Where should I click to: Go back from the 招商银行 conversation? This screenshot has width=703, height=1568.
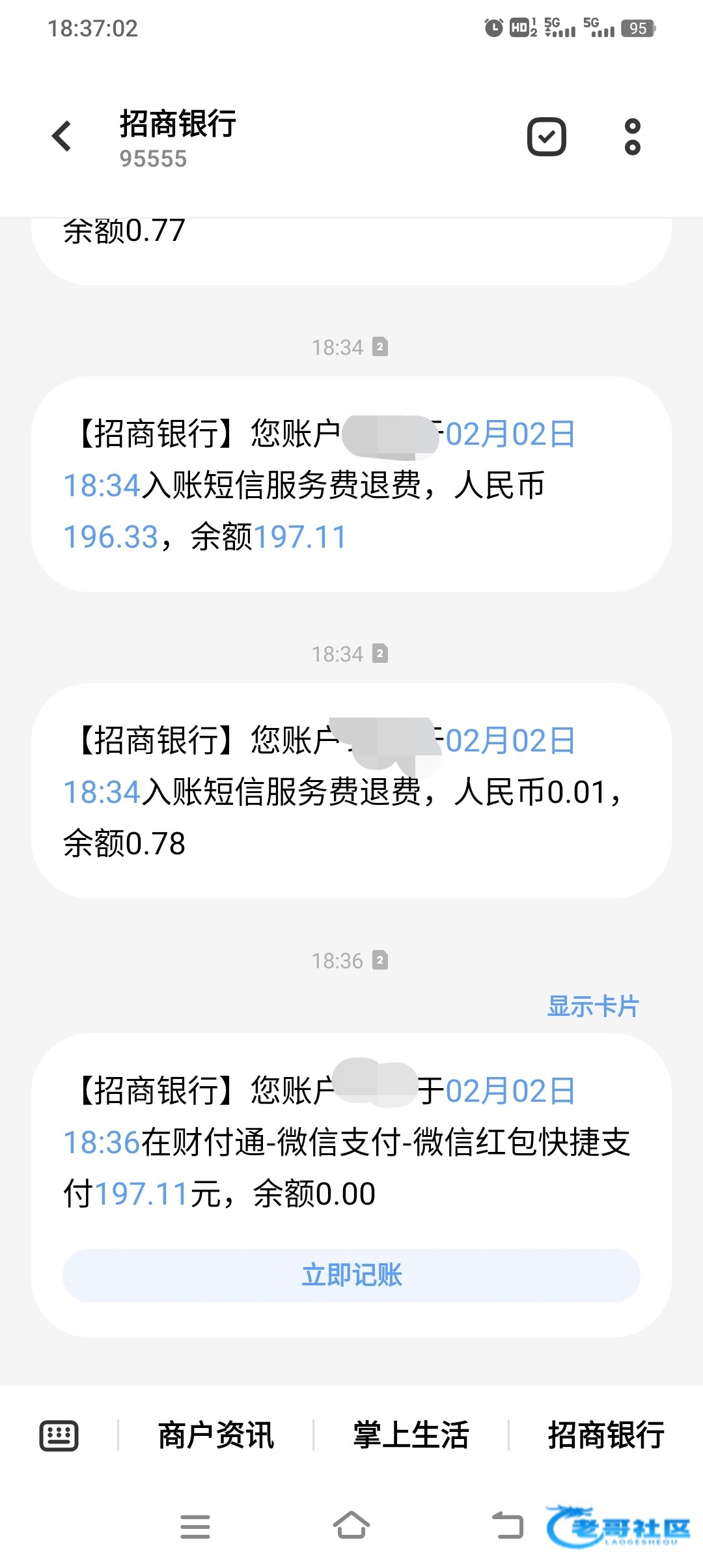[x=62, y=137]
